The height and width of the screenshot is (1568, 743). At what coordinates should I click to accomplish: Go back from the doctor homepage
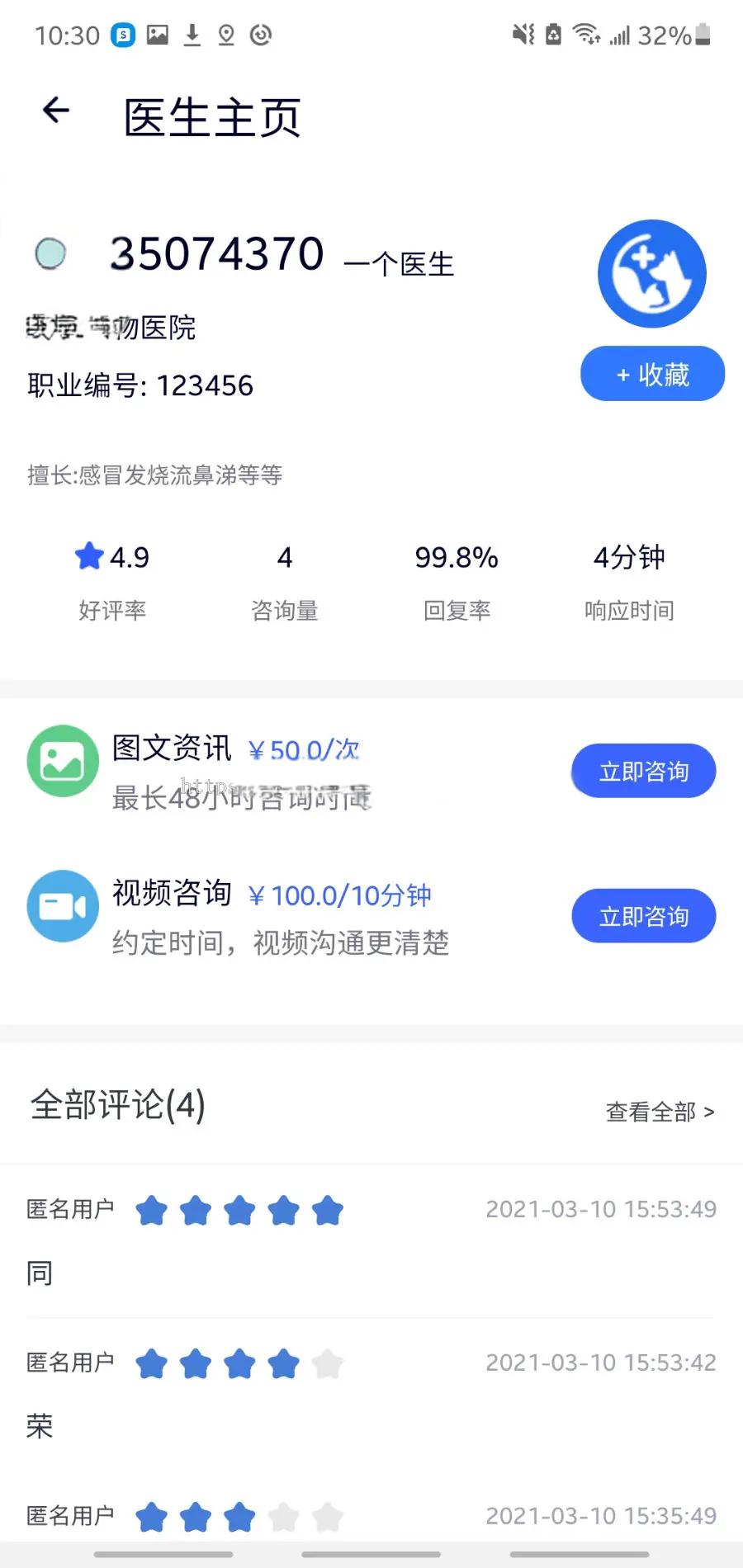56,110
